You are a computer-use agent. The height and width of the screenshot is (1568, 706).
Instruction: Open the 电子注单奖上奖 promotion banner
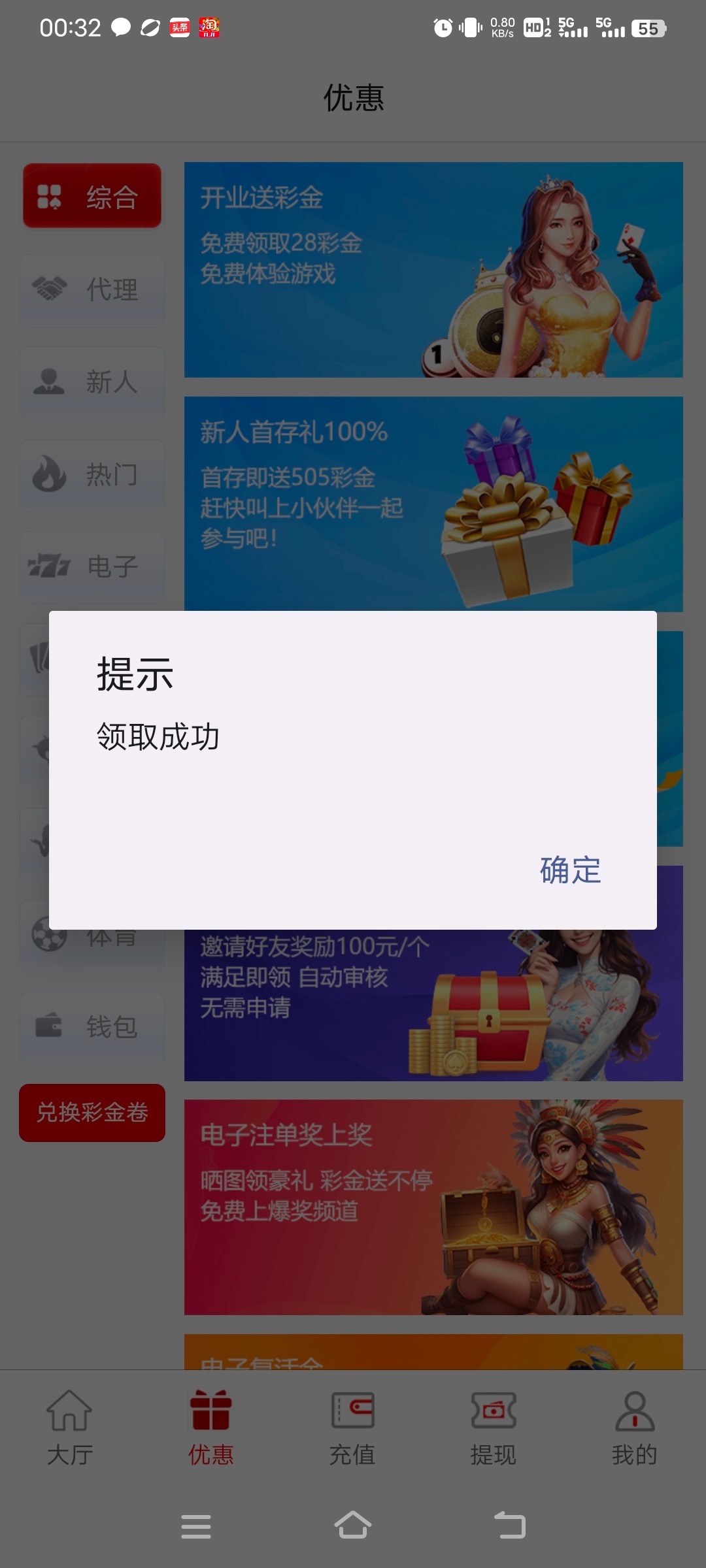point(433,1207)
